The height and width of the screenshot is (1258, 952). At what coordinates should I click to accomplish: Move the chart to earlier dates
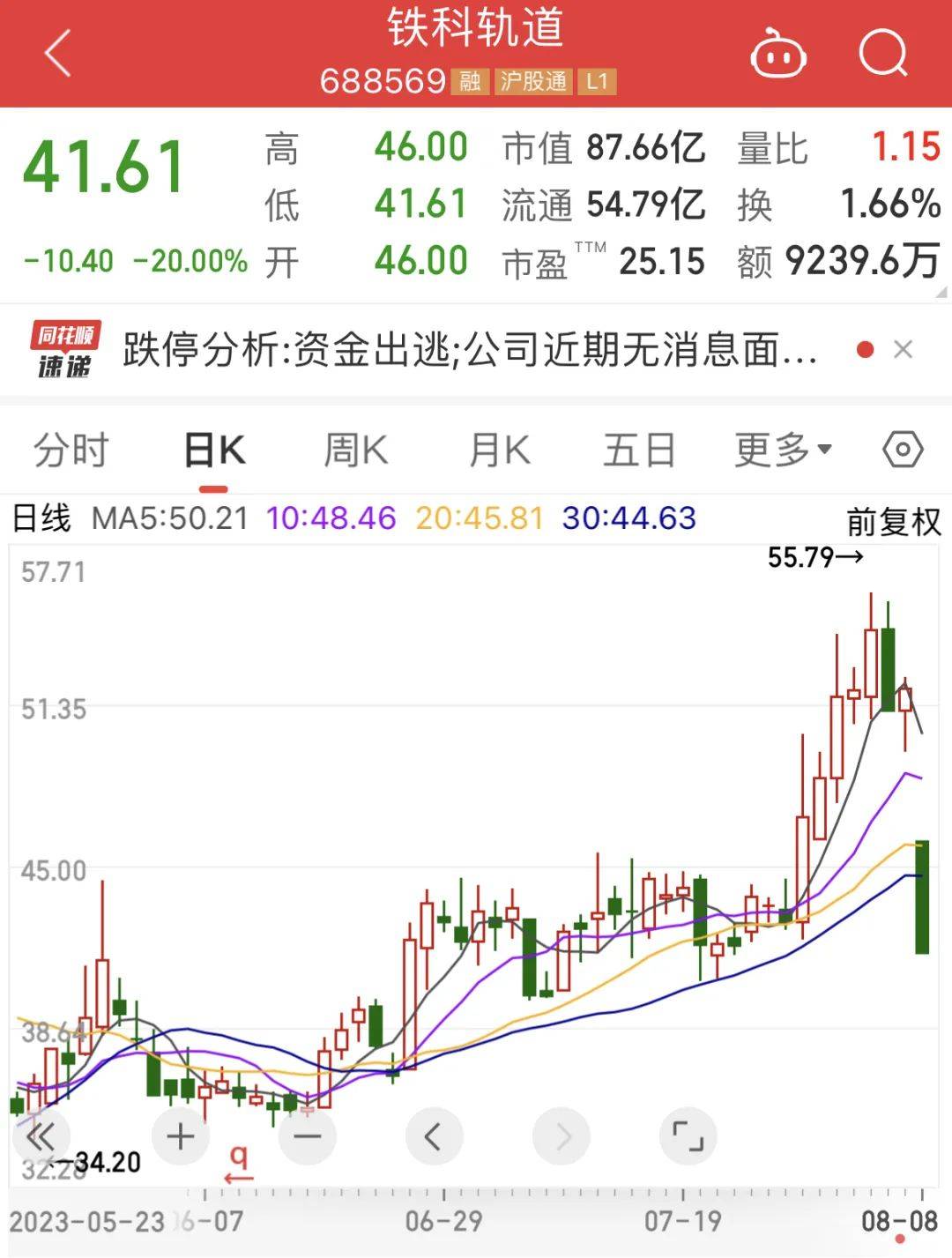434,1136
